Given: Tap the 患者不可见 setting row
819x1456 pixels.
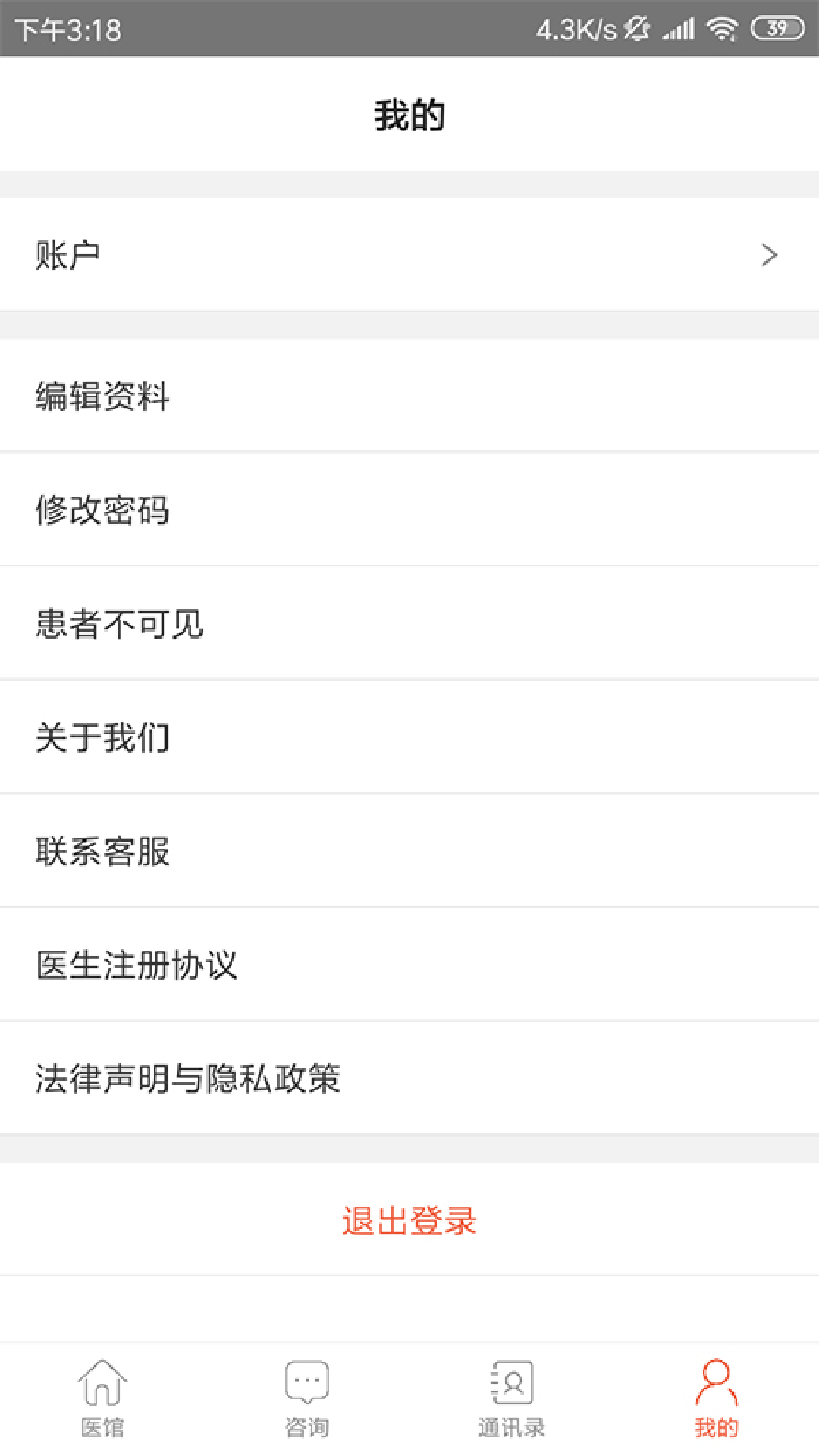Looking at the screenshot, I should point(409,623).
